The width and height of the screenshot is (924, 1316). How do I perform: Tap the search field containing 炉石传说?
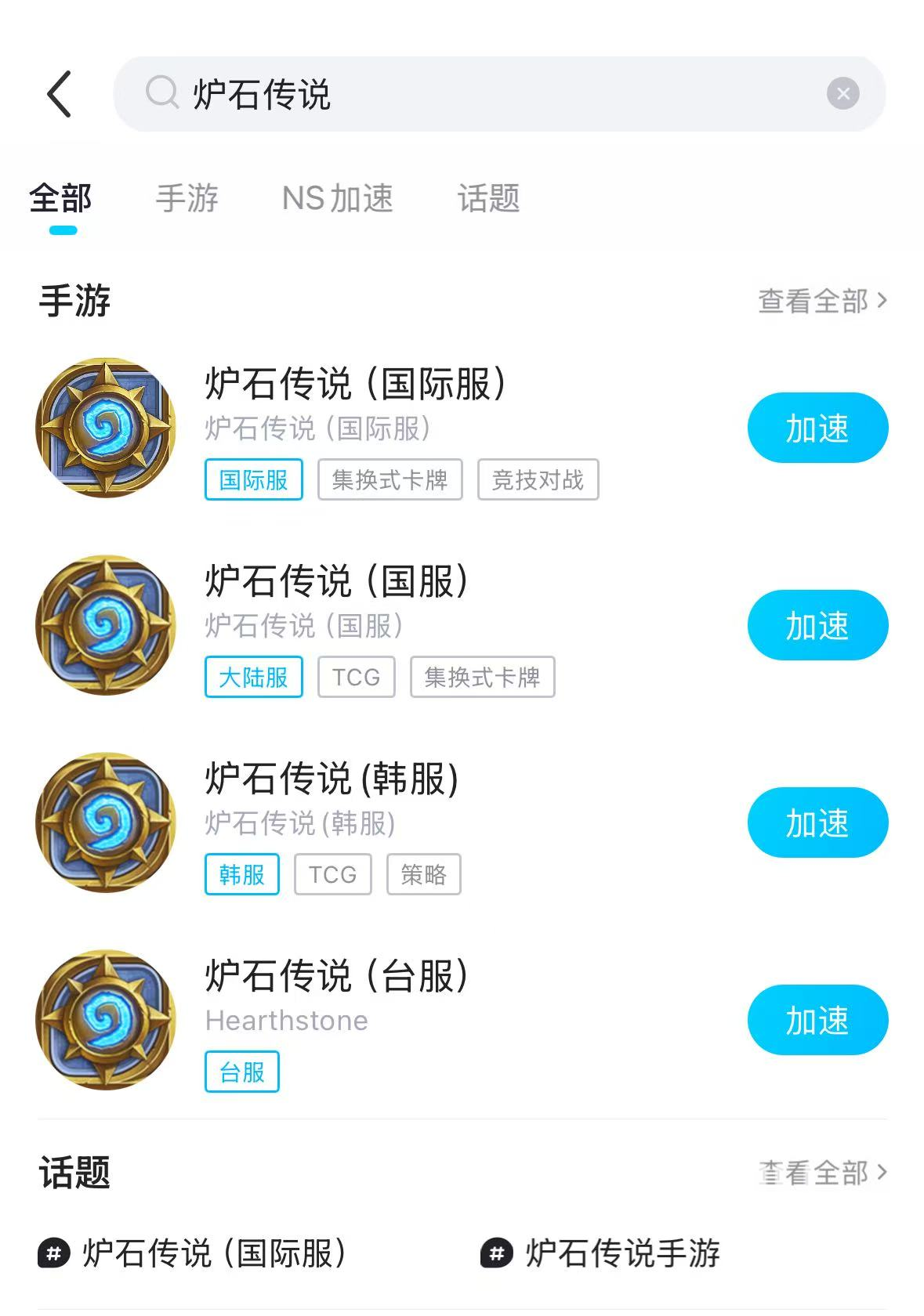coord(470,94)
